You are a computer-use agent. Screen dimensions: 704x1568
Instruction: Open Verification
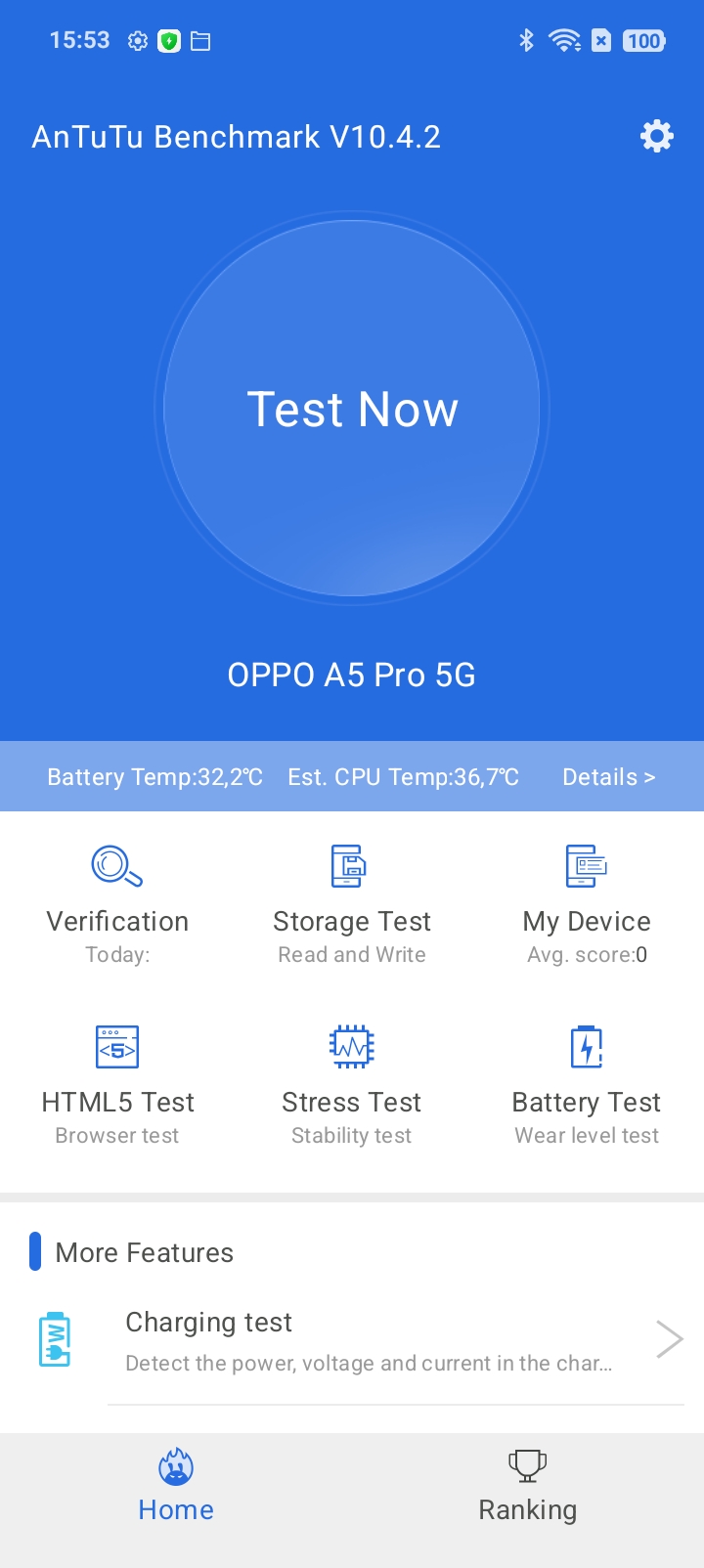pos(117,905)
